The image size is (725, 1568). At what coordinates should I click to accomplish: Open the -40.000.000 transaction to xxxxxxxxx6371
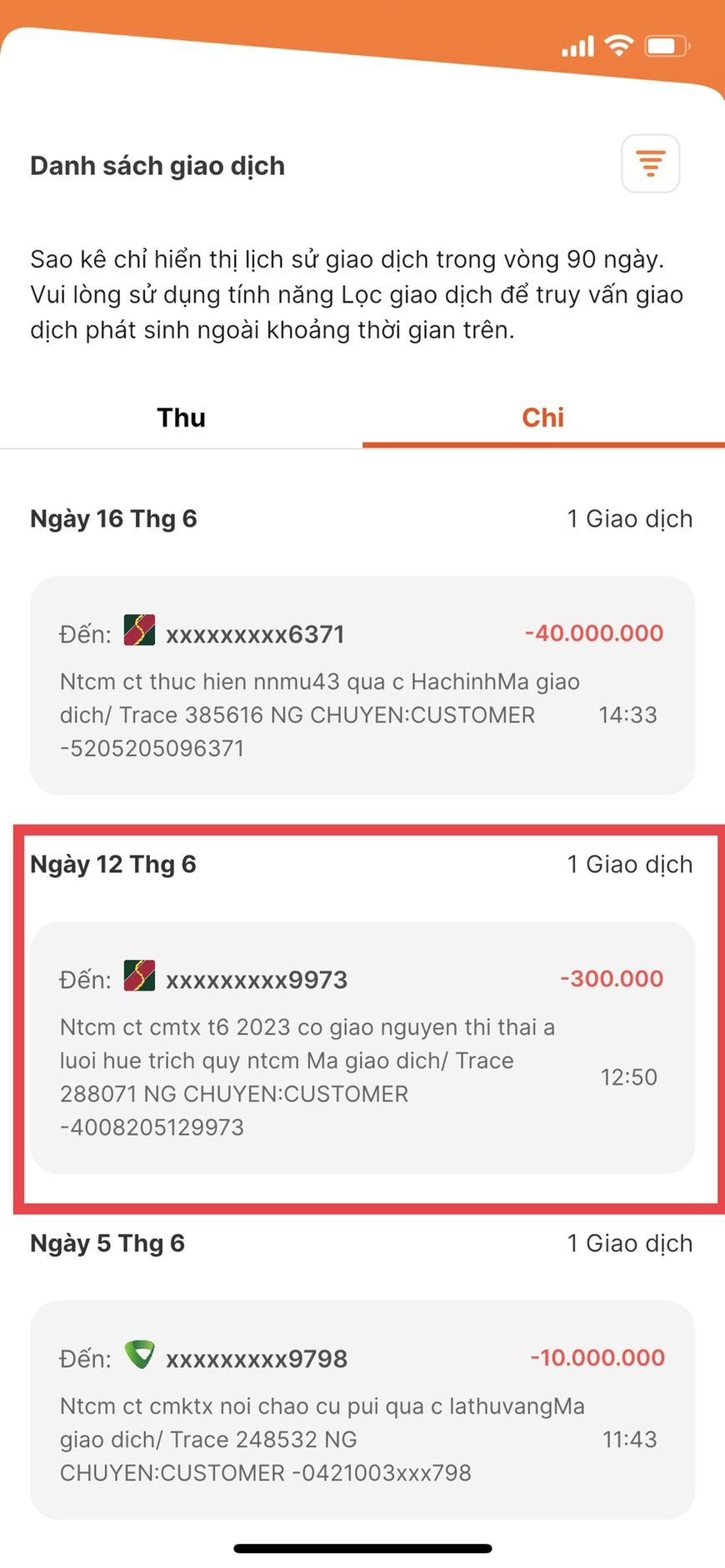[362, 685]
